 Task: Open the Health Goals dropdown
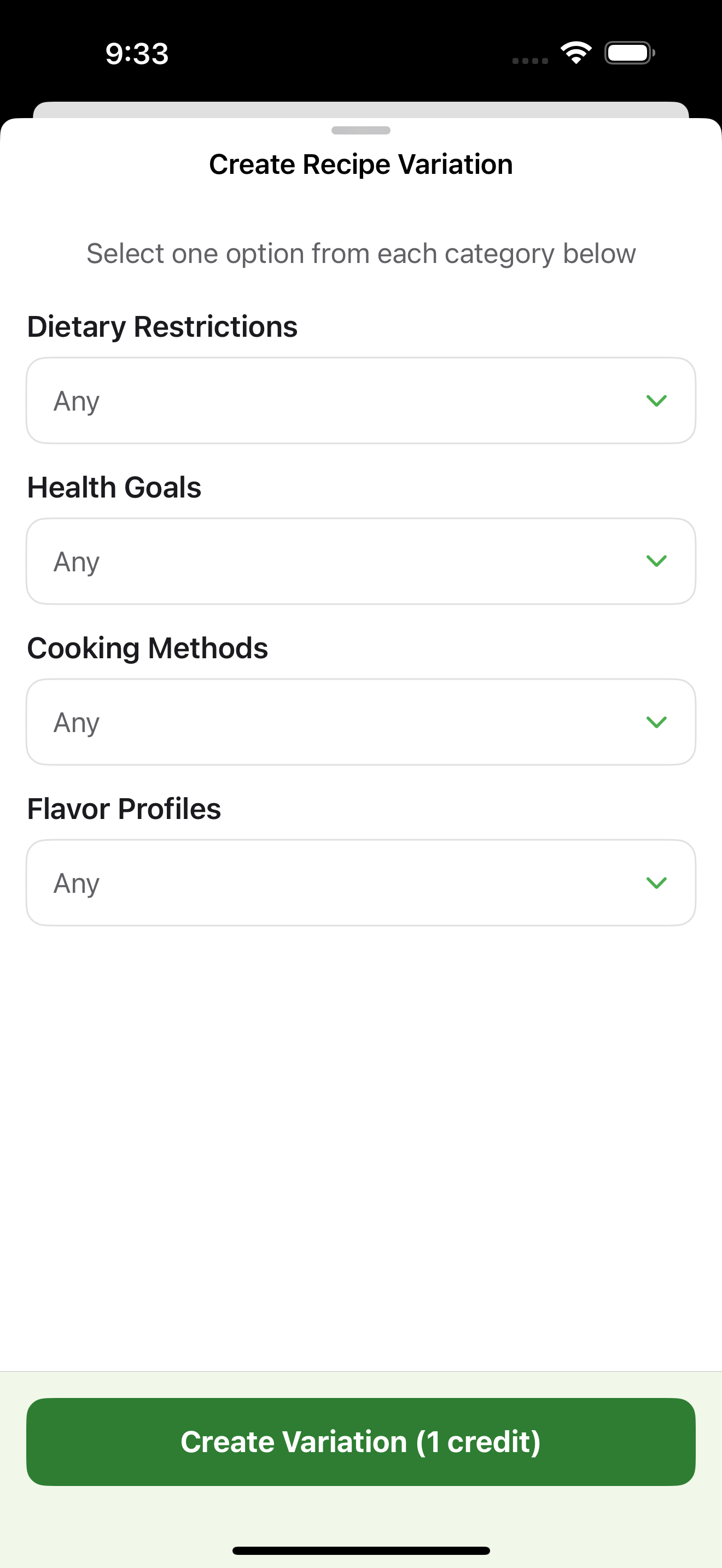[x=360, y=561]
